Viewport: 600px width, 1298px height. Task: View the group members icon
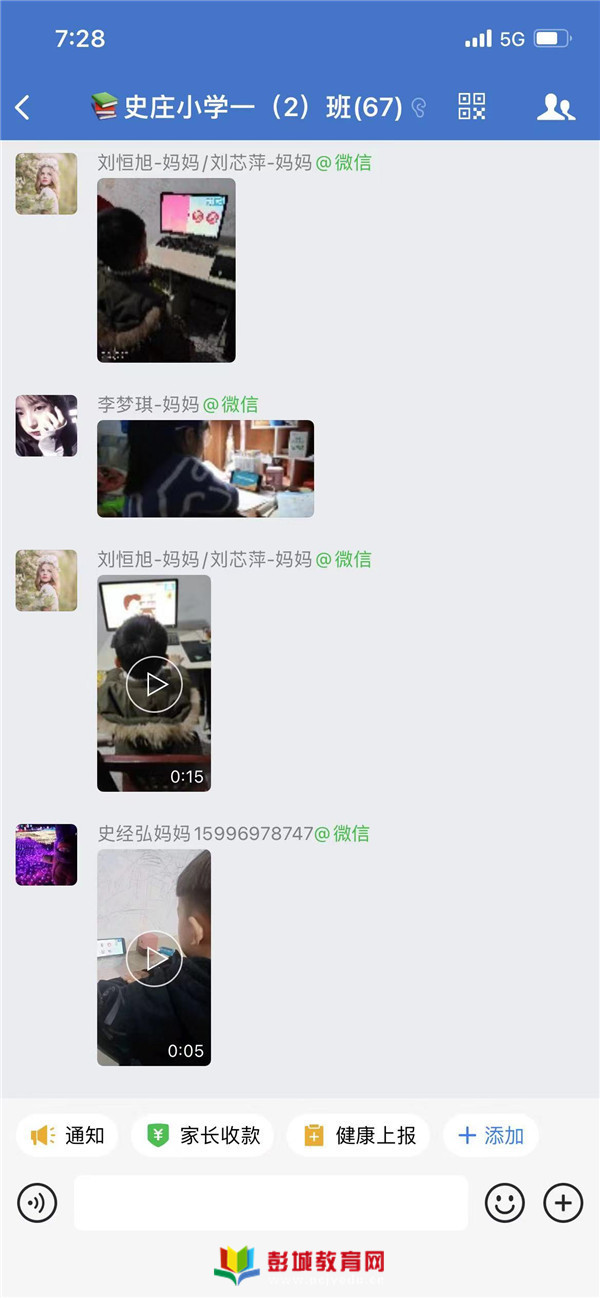(555, 107)
